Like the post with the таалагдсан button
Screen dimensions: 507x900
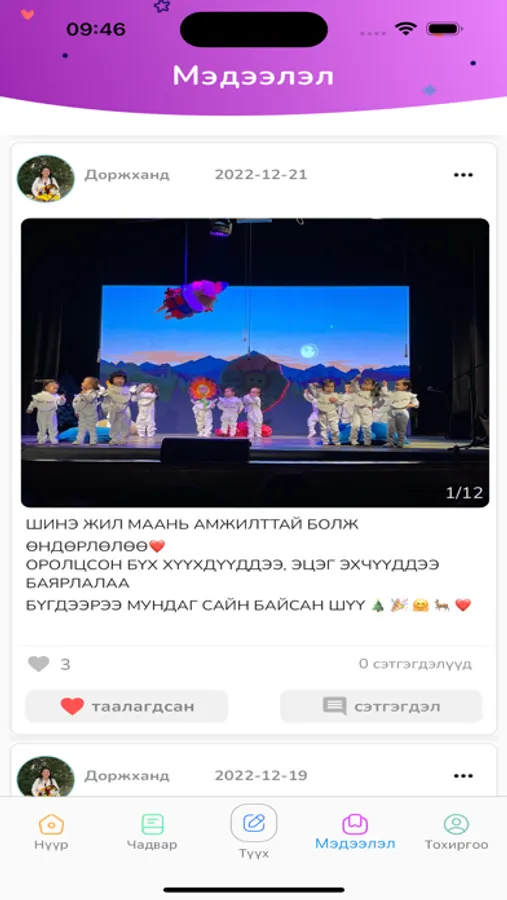[127, 706]
